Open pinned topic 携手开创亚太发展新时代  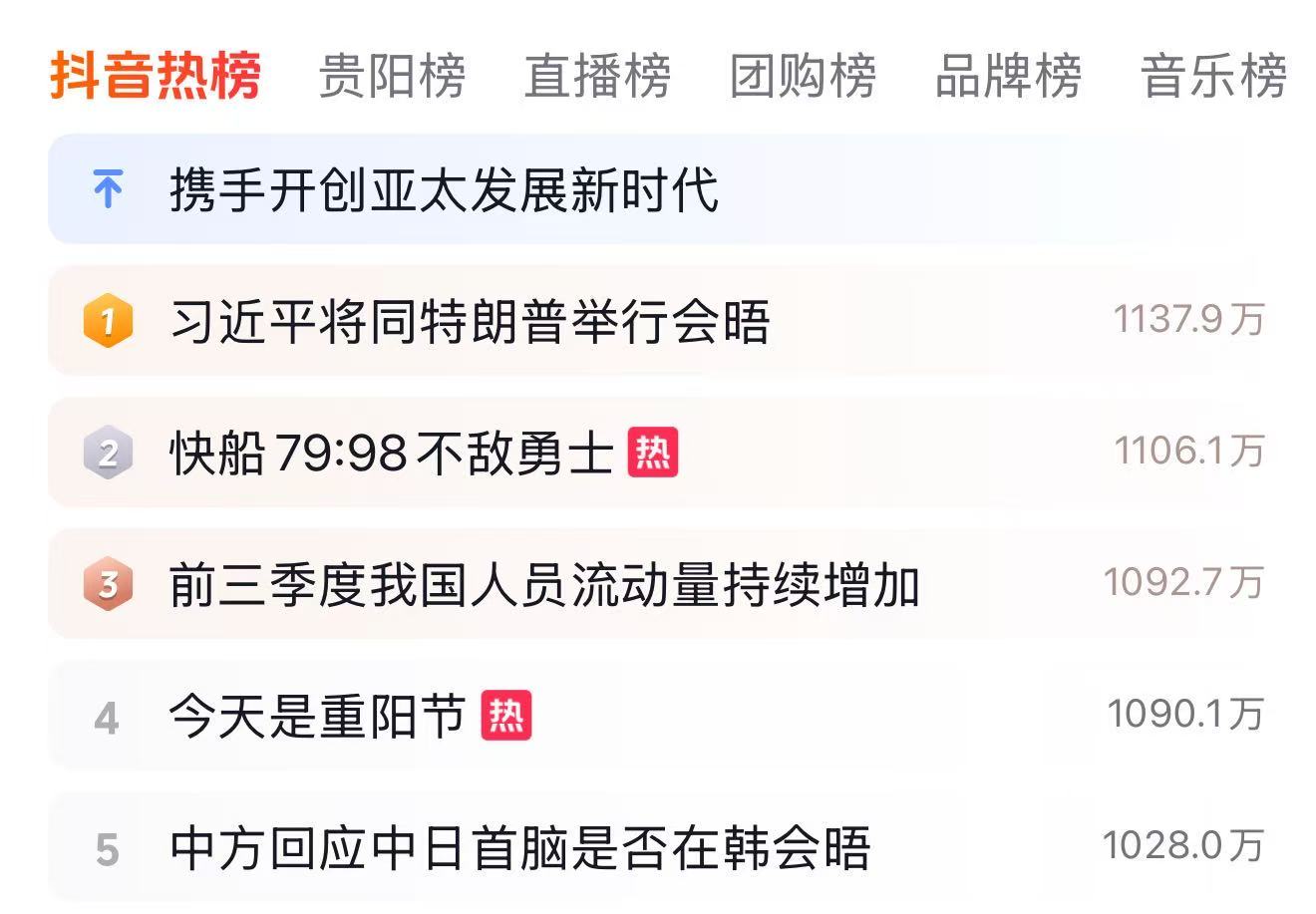444,189
